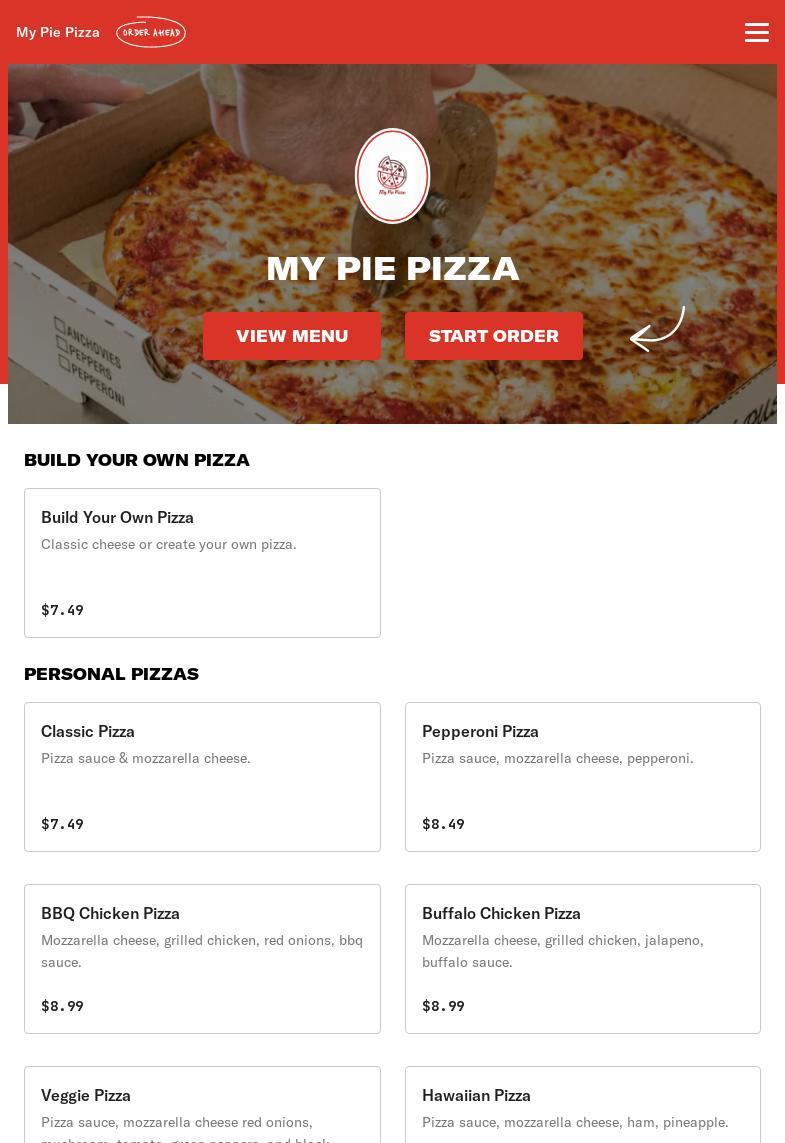Tap the My Pie Pizza header link

[58, 32]
